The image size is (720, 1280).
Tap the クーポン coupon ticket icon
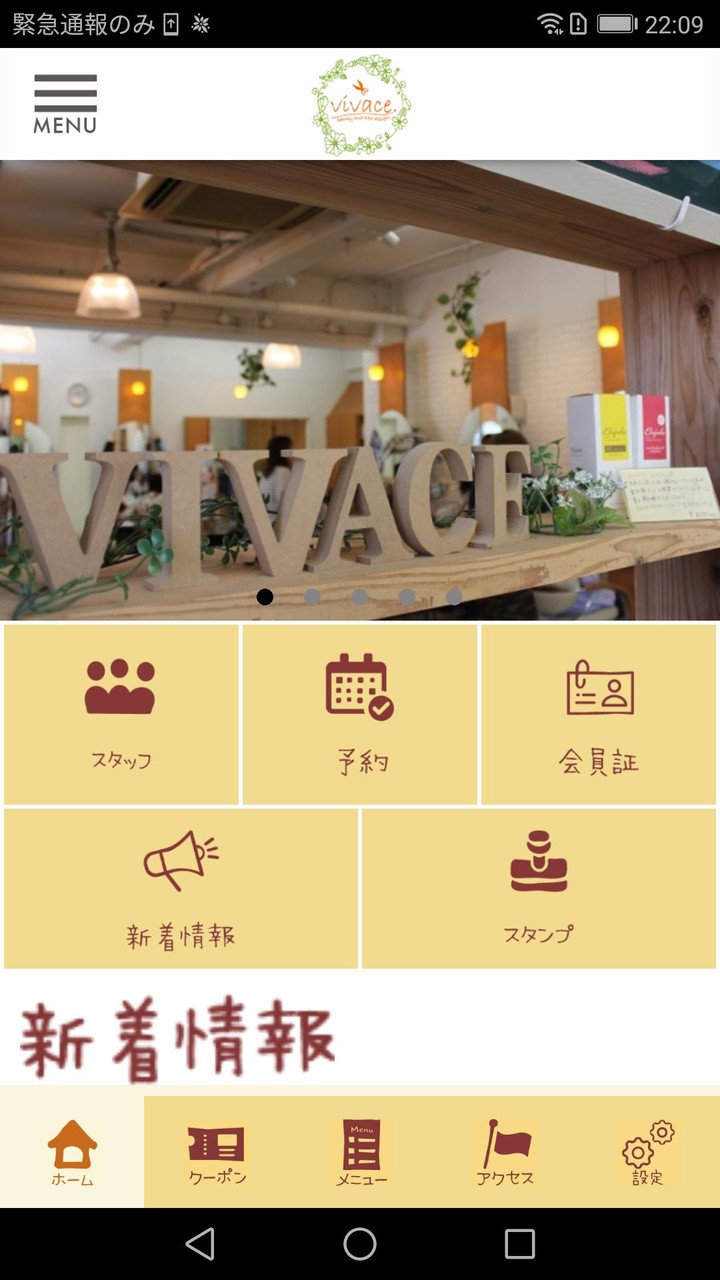coord(214,1150)
